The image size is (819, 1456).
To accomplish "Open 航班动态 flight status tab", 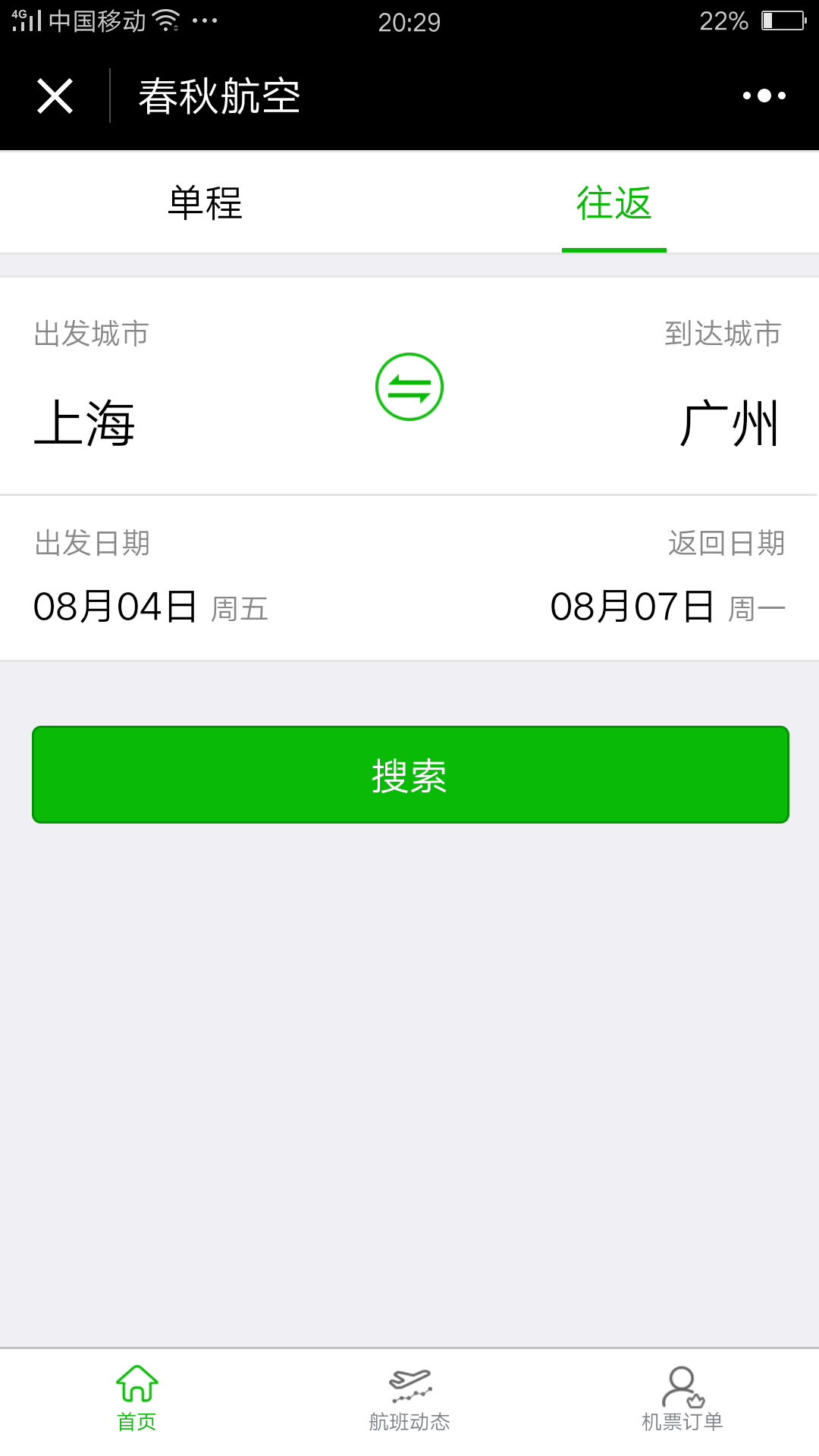I will (409, 1399).
